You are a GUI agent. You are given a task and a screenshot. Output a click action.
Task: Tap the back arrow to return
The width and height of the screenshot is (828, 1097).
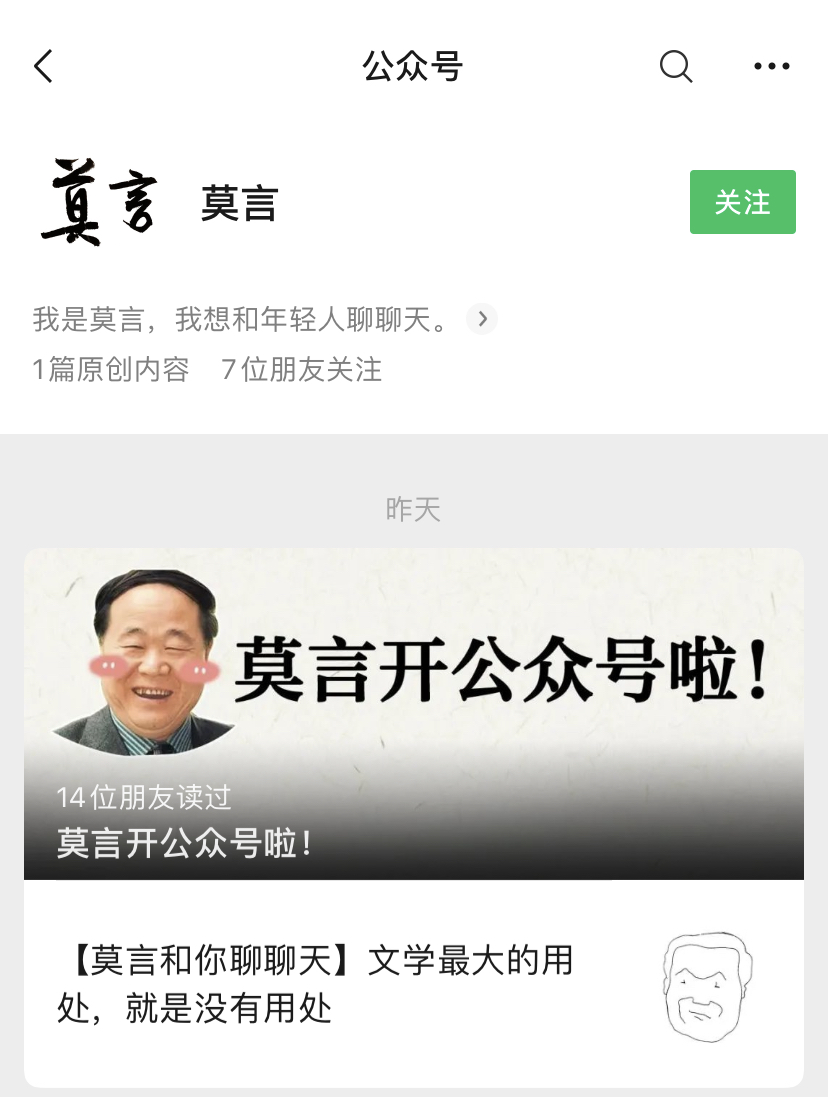point(42,66)
